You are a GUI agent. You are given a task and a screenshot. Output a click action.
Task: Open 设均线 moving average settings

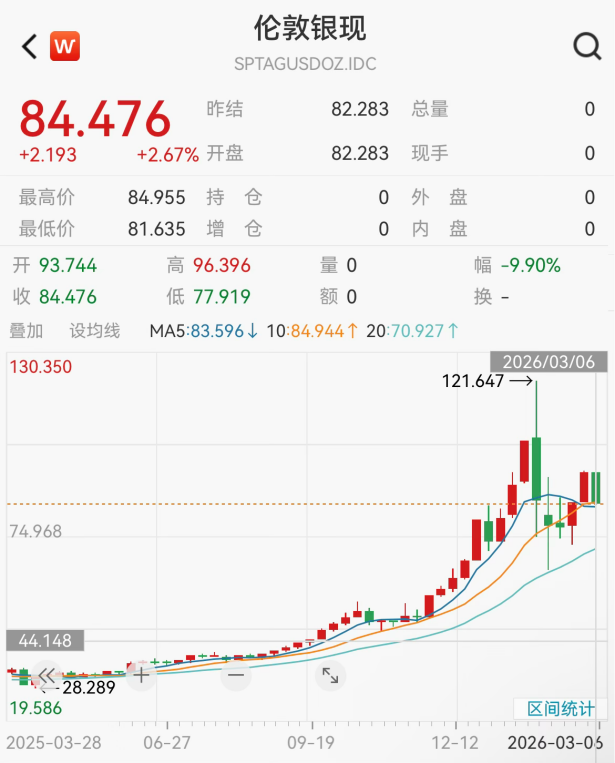pos(94,331)
